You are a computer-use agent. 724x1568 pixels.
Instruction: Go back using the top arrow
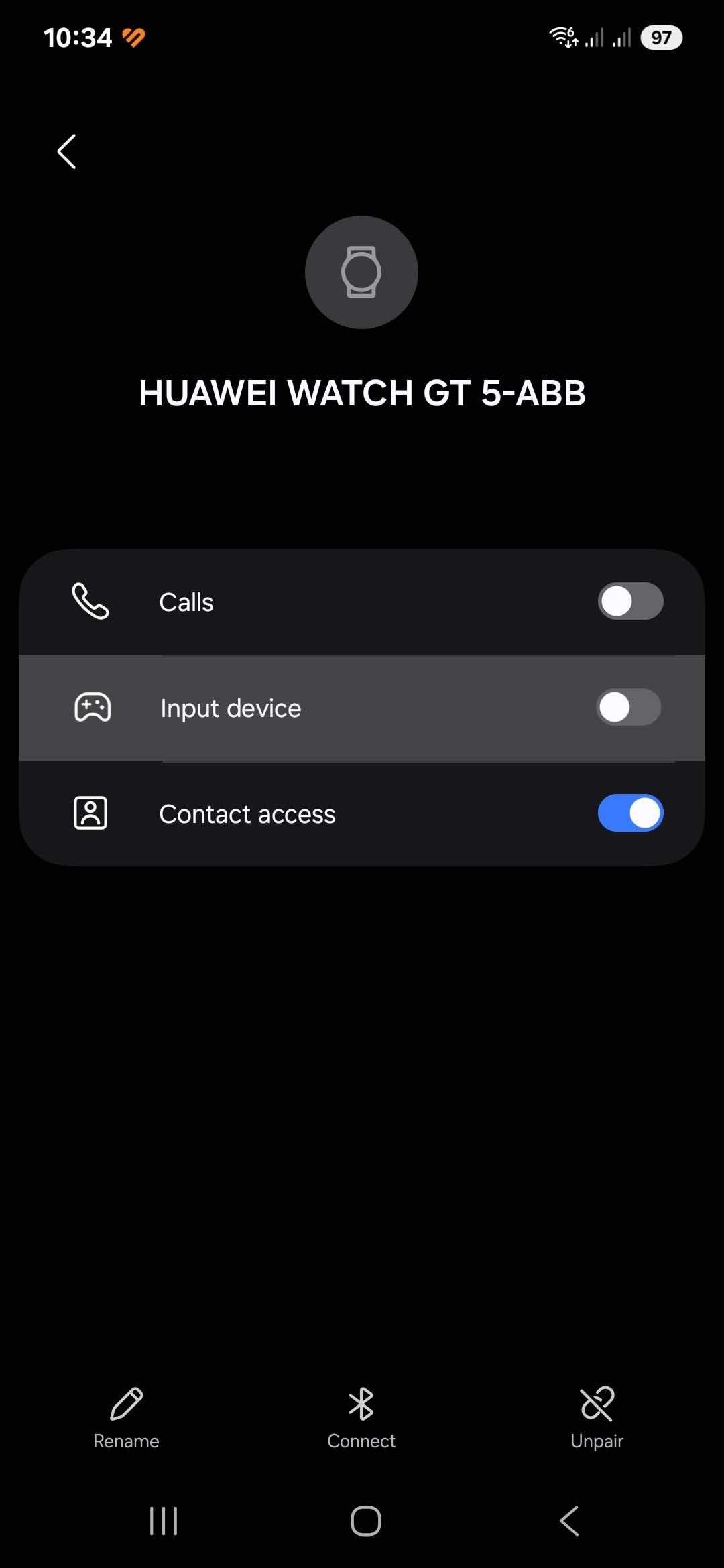tap(67, 151)
